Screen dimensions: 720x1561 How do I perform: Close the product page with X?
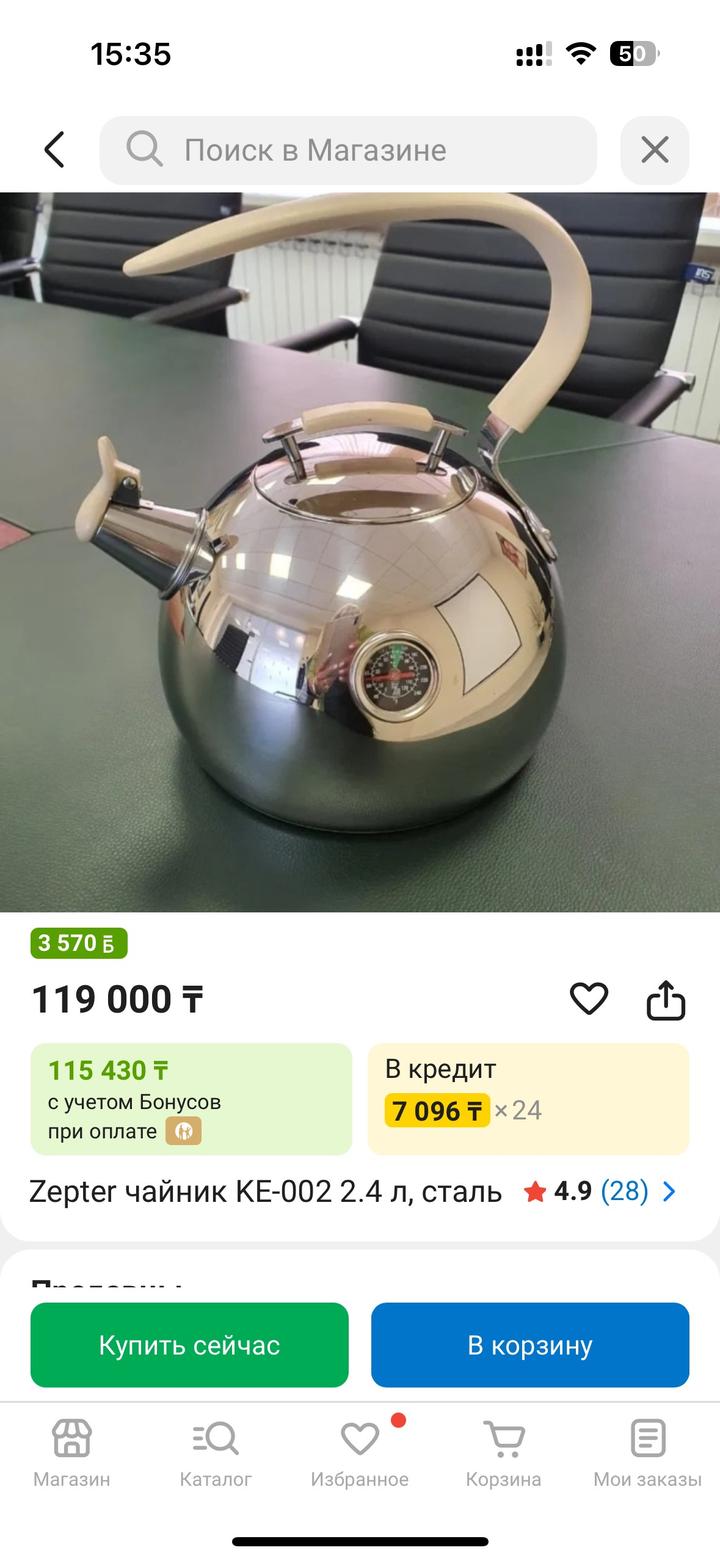654,150
